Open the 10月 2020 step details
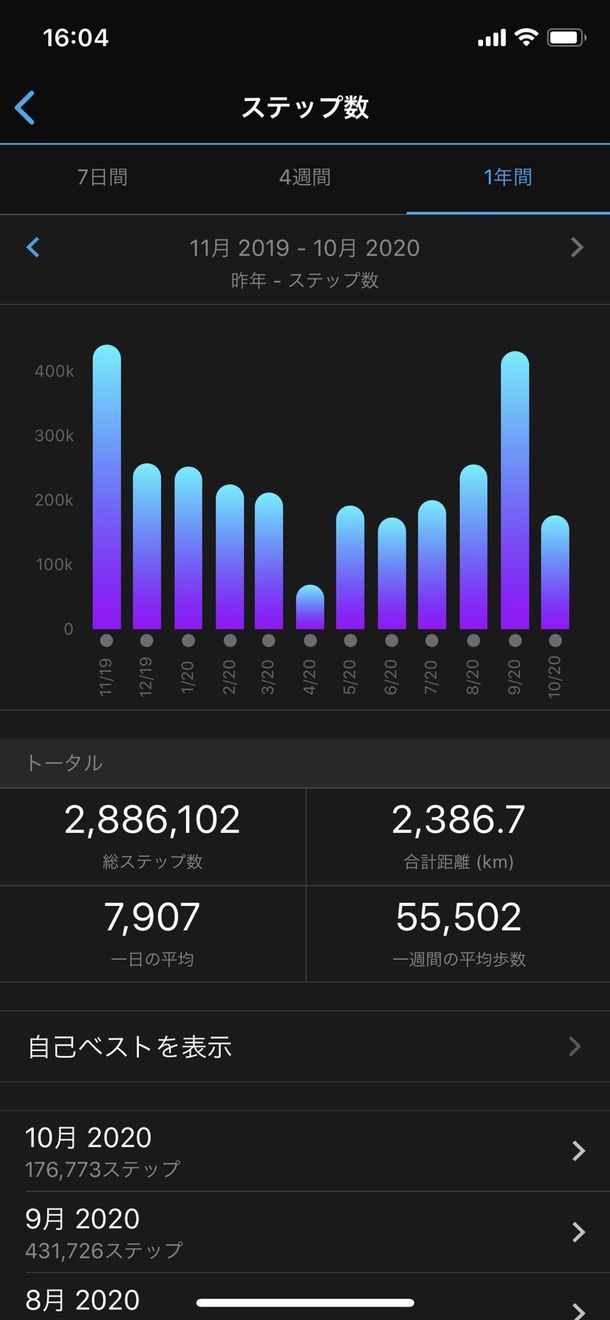The height and width of the screenshot is (1320, 610). pos(305,1151)
